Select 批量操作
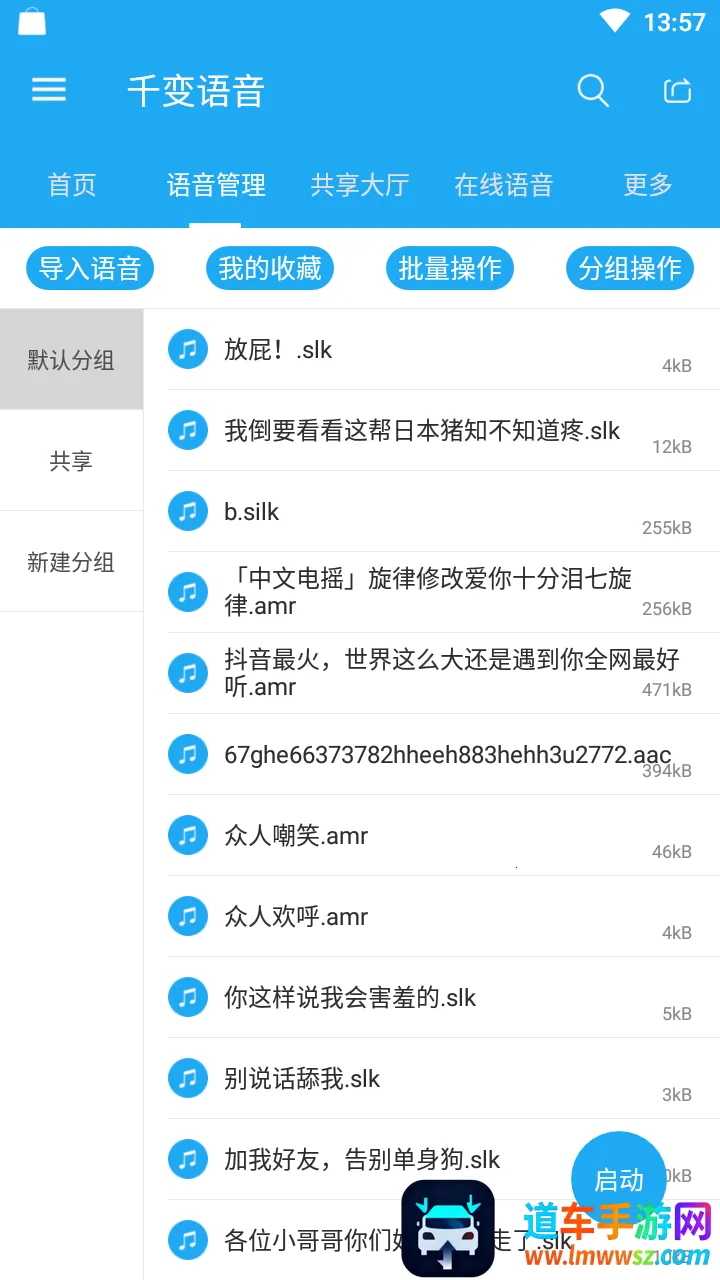Image resolution: width=720 pixels, height=1280 pixels. coord(450,268)
